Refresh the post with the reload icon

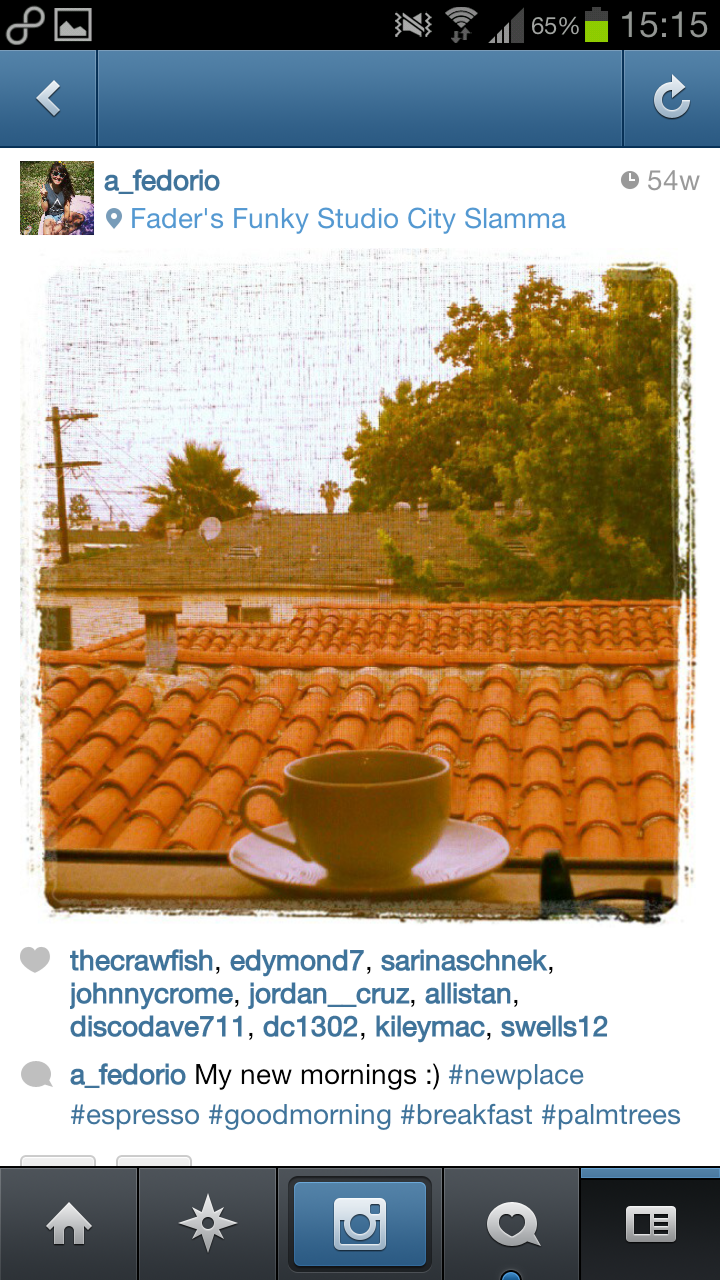click(671, 98)
